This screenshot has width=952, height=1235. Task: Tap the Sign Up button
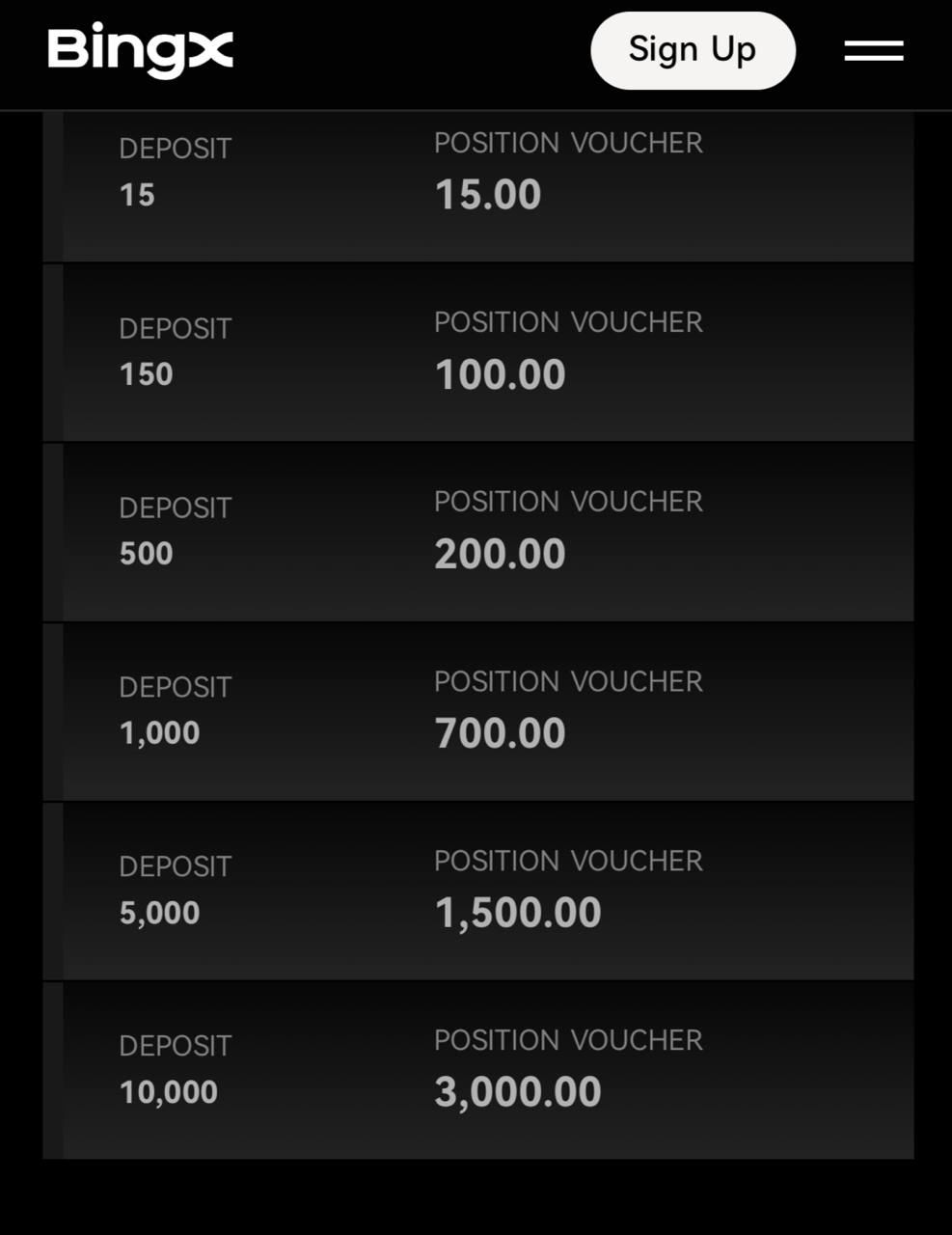693,50
